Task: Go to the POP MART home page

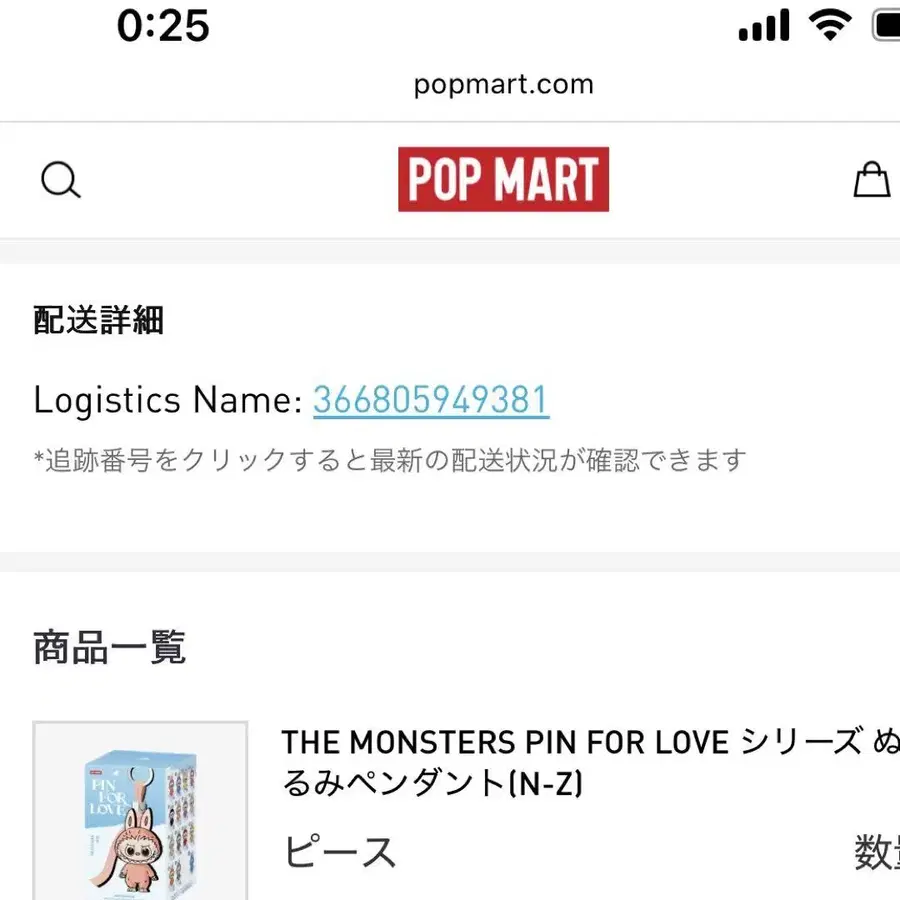Action: pos(503,180)
